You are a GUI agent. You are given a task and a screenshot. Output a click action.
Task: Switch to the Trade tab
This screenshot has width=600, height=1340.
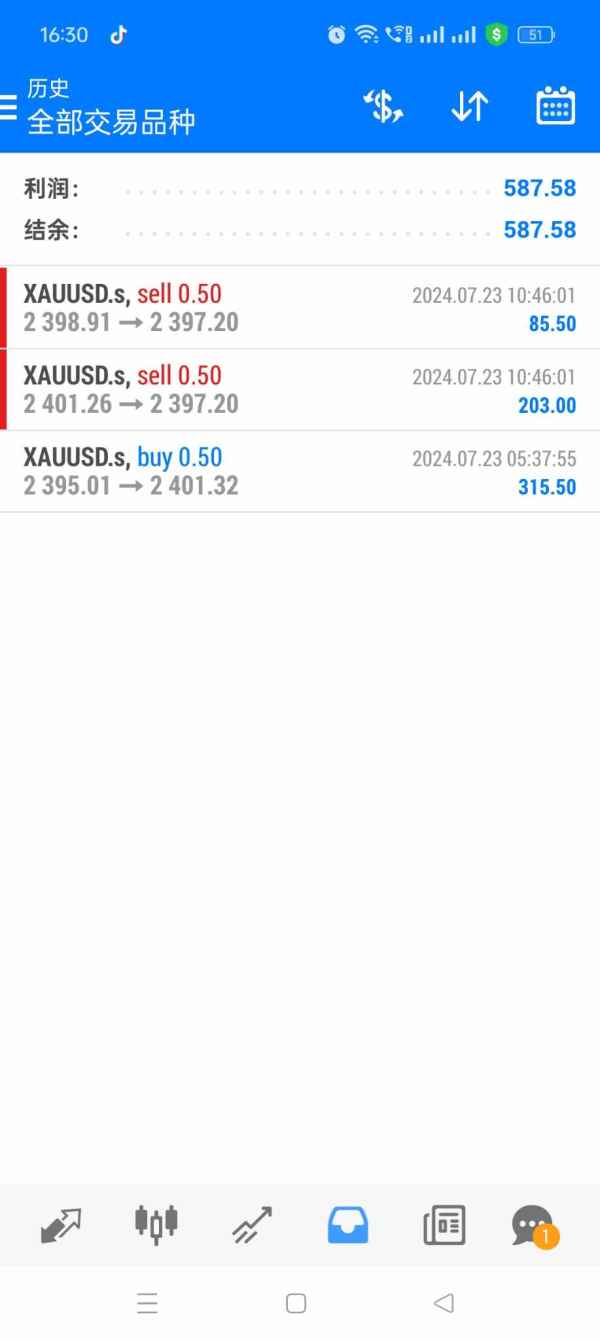pyautogui.click(x=252, y=1225)
